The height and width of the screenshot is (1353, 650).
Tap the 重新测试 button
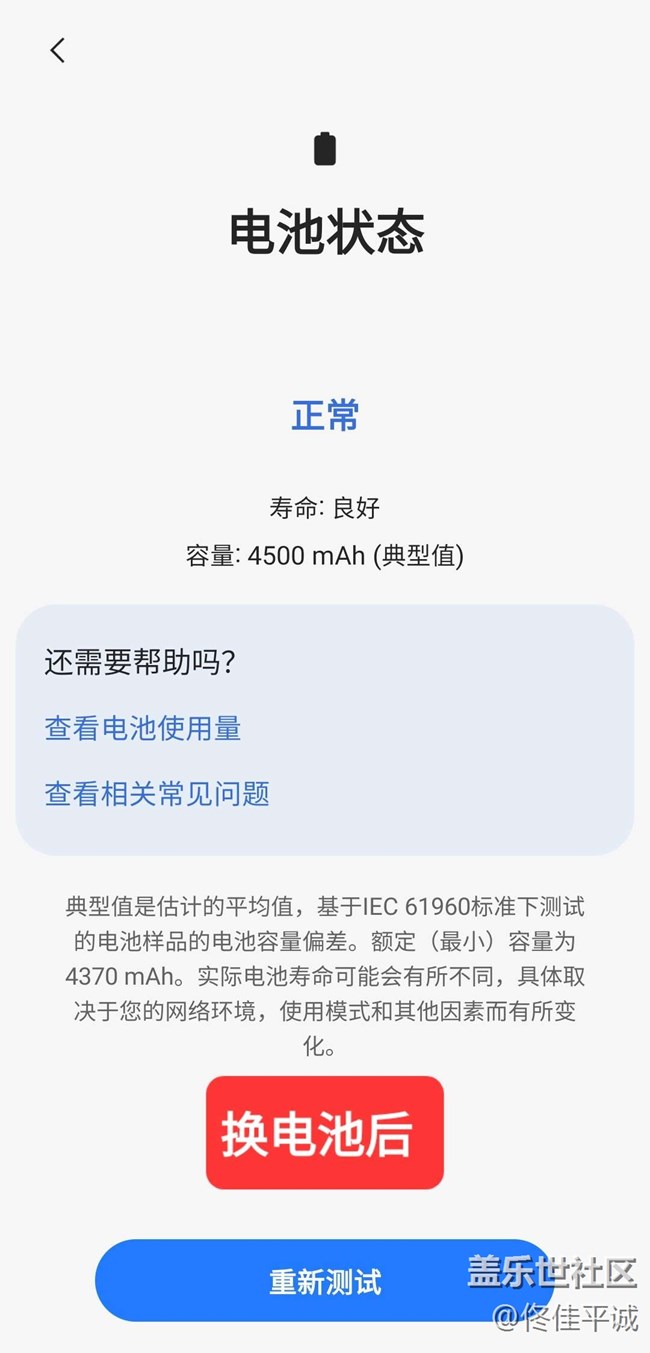pyautogui.click(x=325, y=1281)
